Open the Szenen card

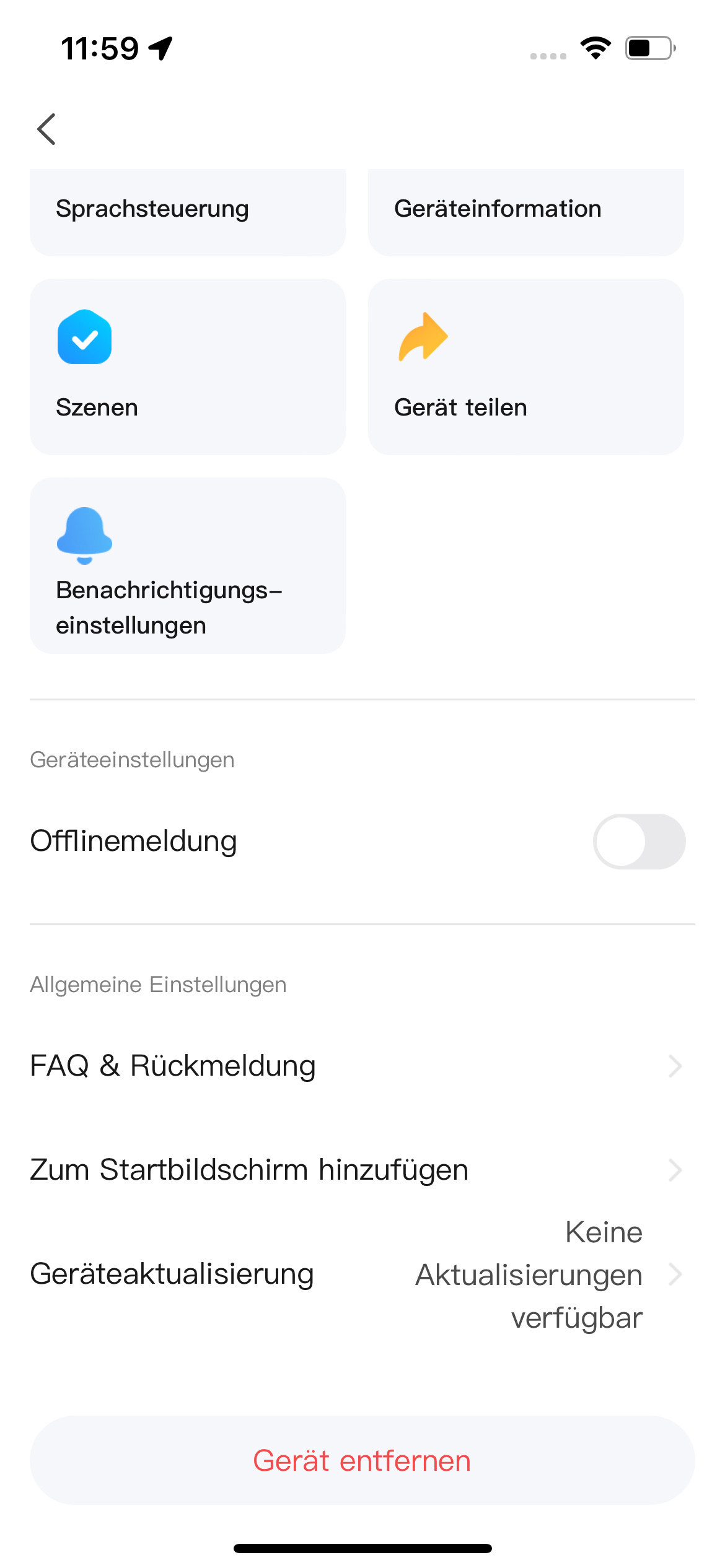click(x=187, y=367)
